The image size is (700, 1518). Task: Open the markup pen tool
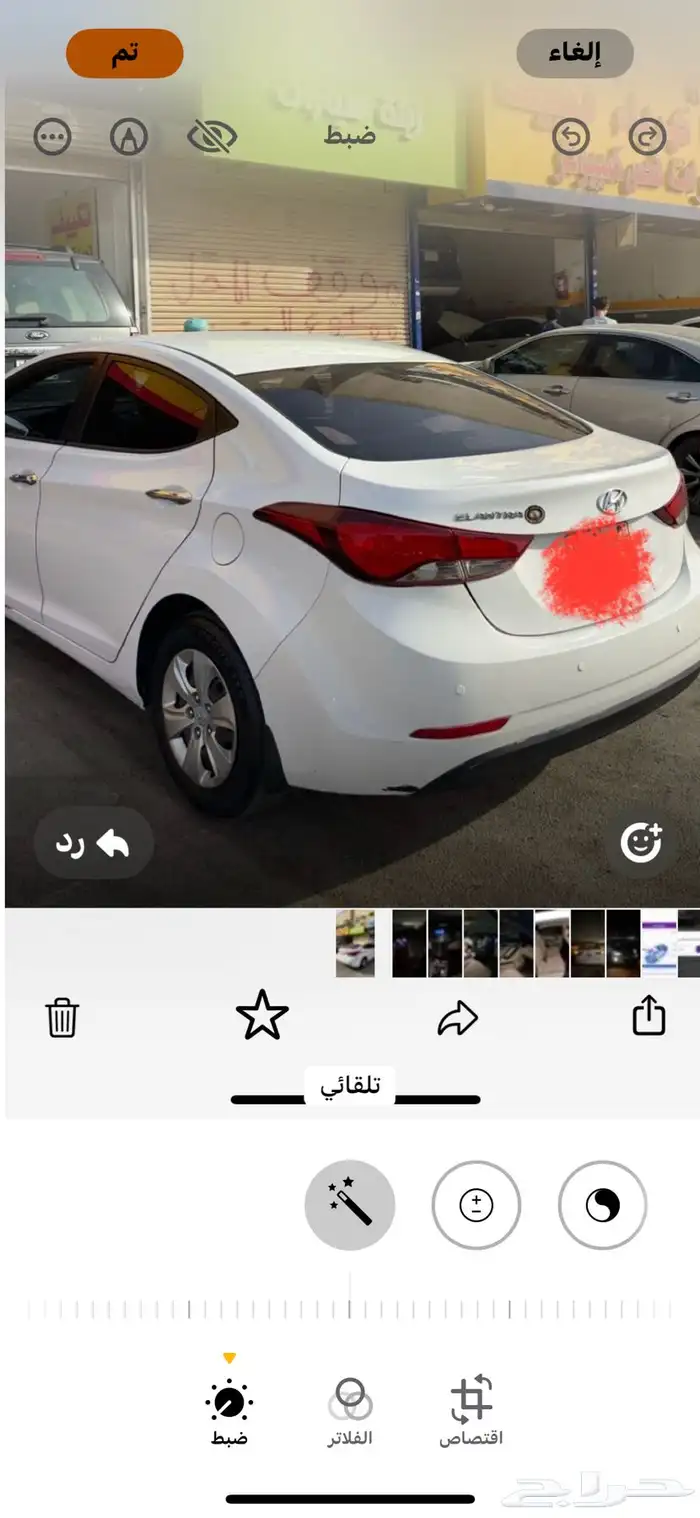point(129,137)
